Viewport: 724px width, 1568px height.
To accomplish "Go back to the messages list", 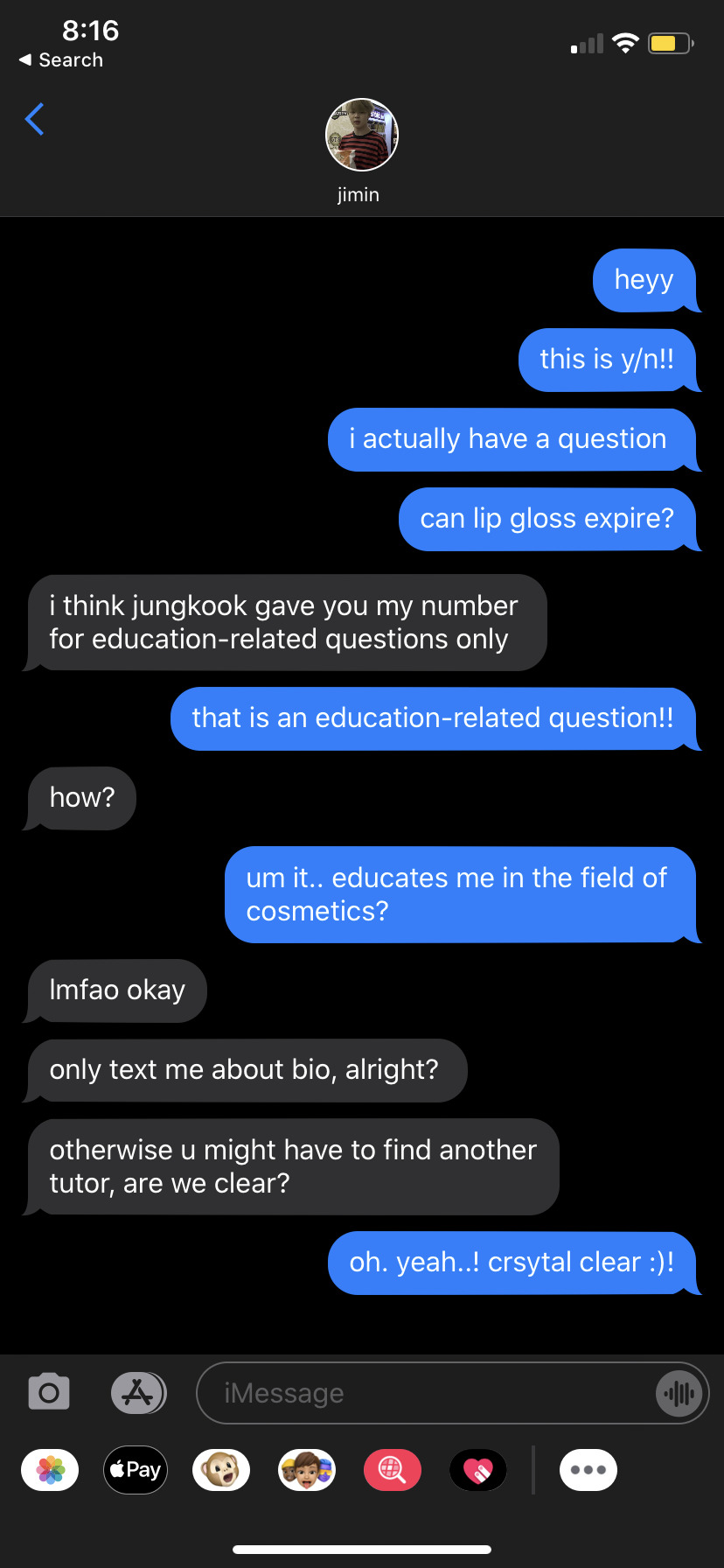I will [x=35, y=119].
